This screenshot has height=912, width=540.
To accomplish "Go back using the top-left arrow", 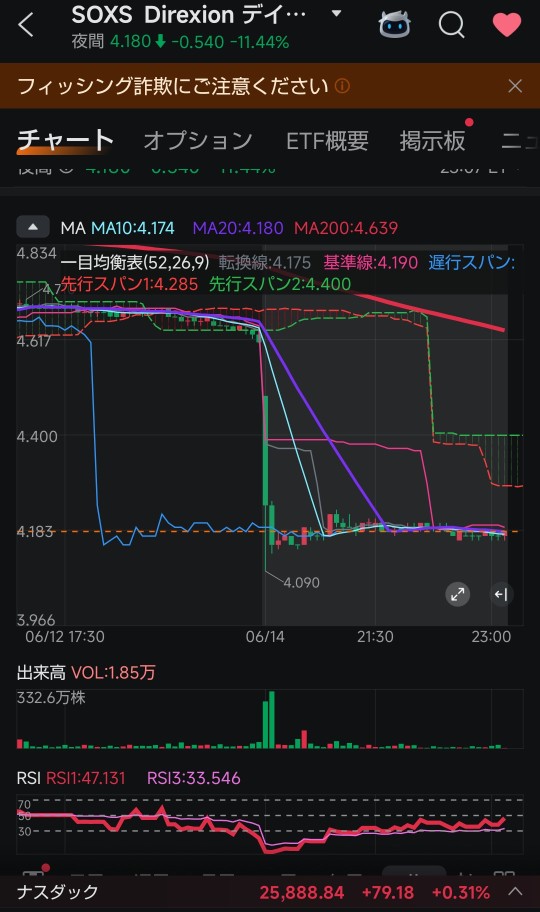I will click(x=26, y=26).
